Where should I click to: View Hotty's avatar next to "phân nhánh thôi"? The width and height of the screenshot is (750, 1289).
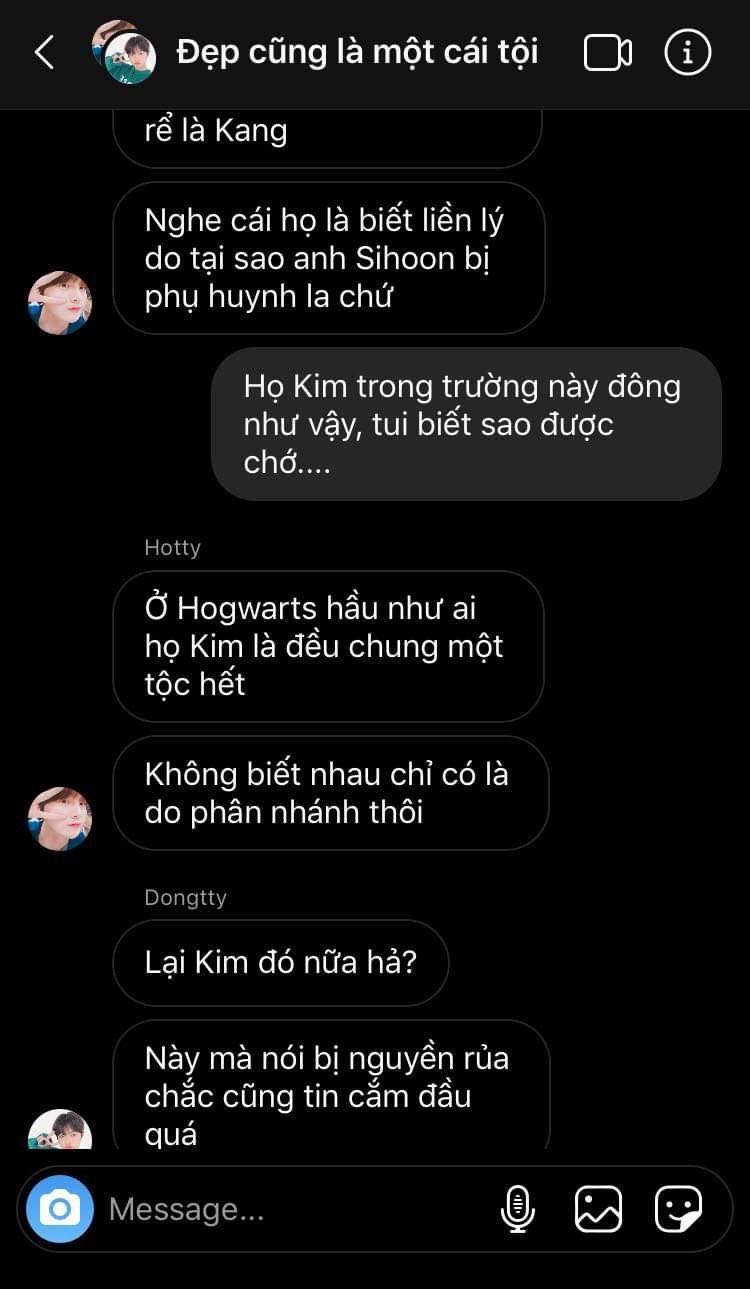click(x=60, y=818)
